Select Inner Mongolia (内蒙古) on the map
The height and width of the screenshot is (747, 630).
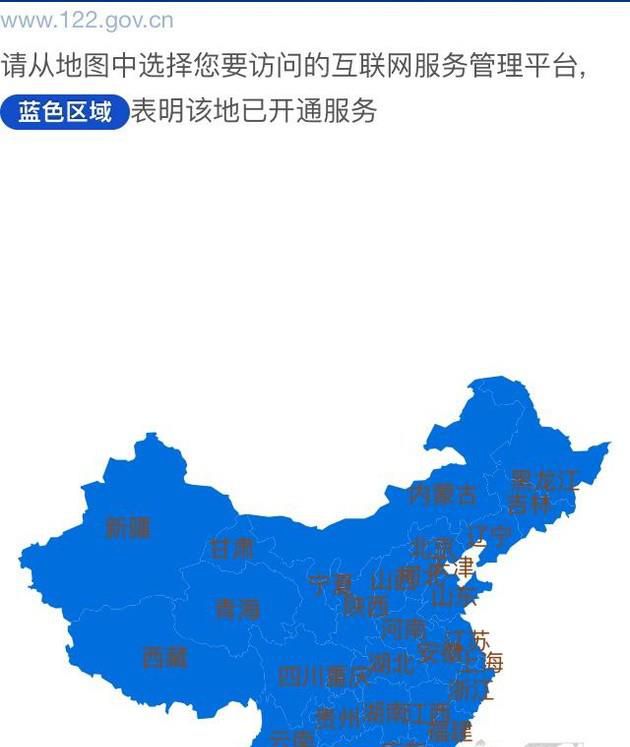coord(442,494)
